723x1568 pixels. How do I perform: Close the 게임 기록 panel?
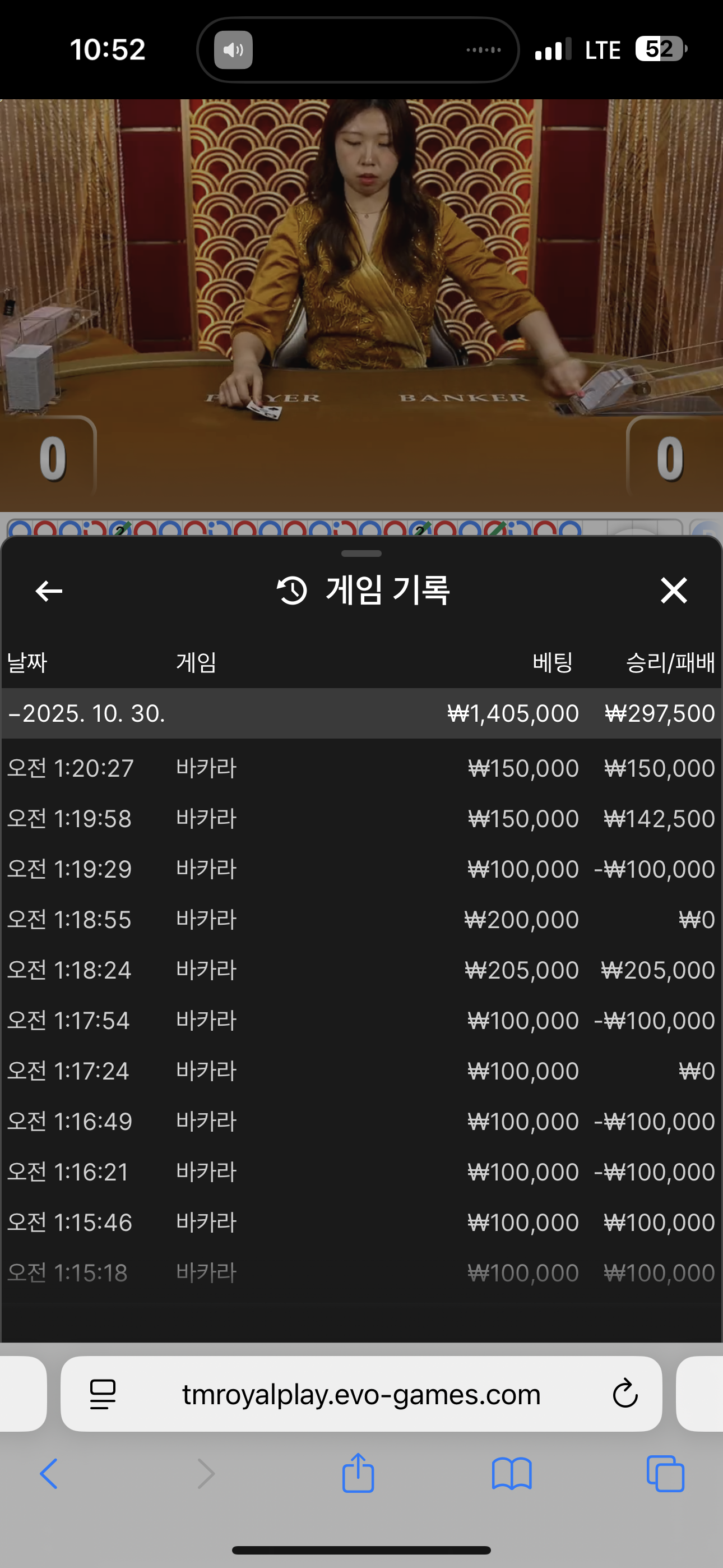tap(674, 591)
